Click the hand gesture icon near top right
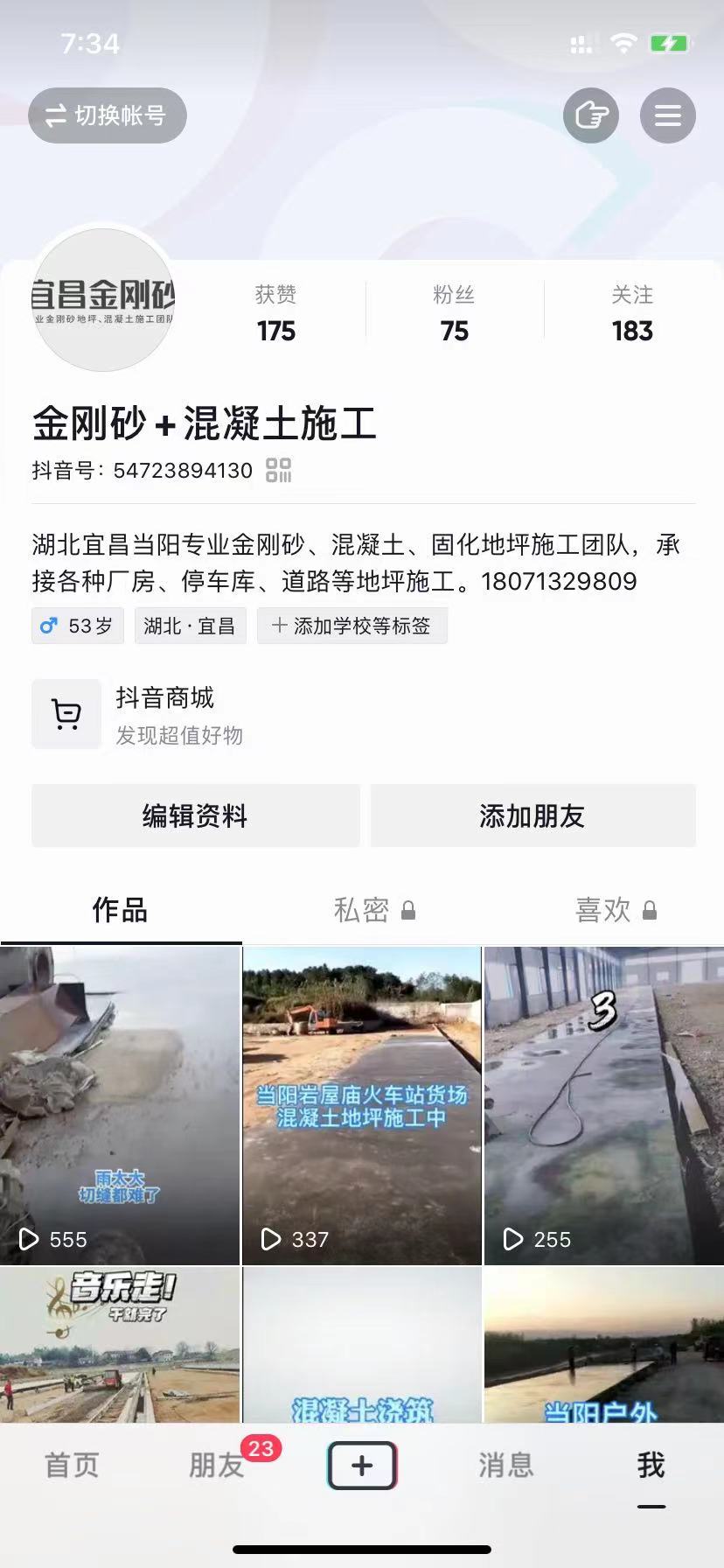 pyautogui.click(x=590, y=115)
